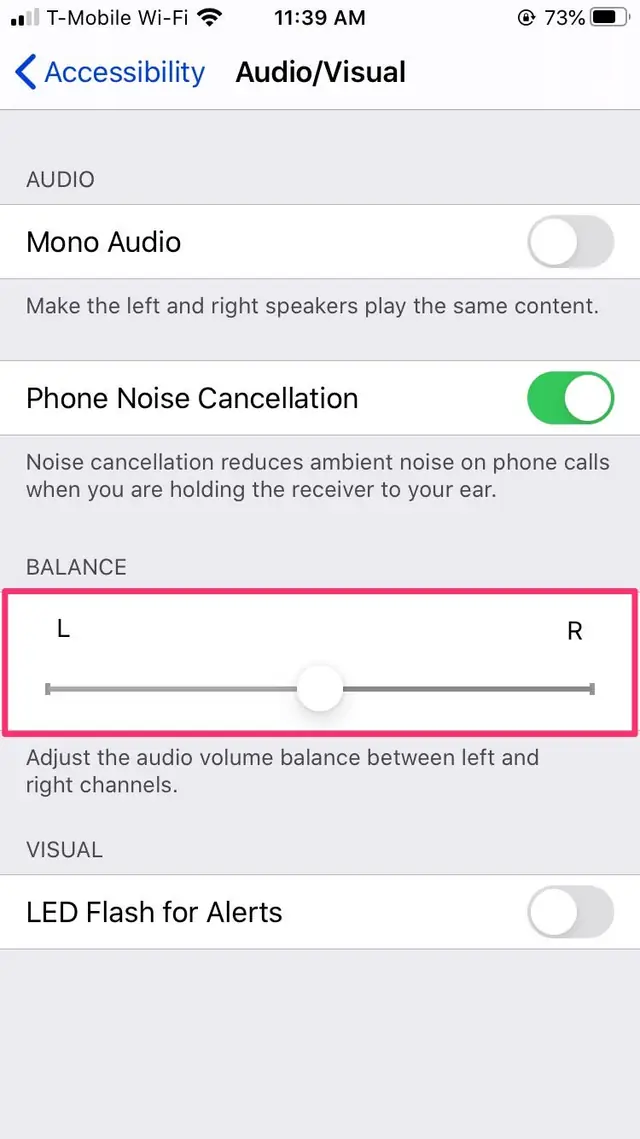Turn on LED Flash for Alerts
Image resolution: width=640 pixels, height=1139 pixels.
pos(570,912)
